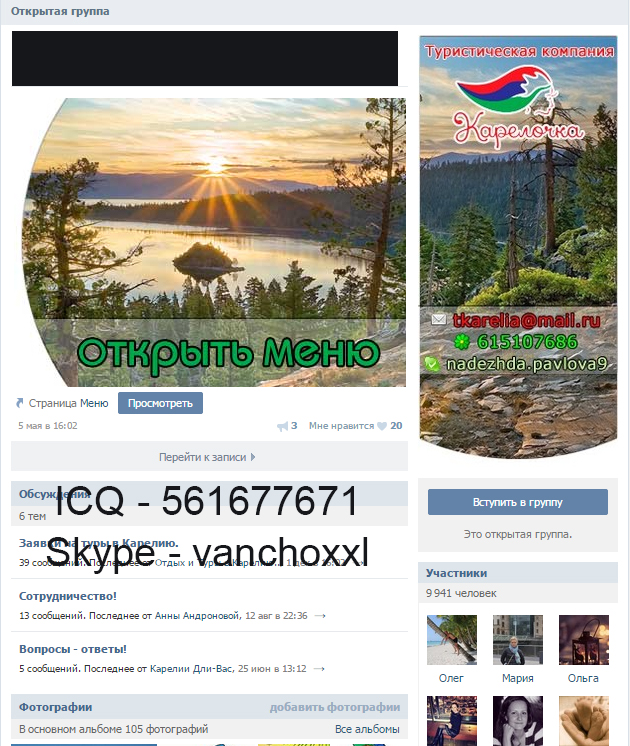Open Анны Андроновой's profile link
Viewport: 630px width, 746px height.
point(195,615)
